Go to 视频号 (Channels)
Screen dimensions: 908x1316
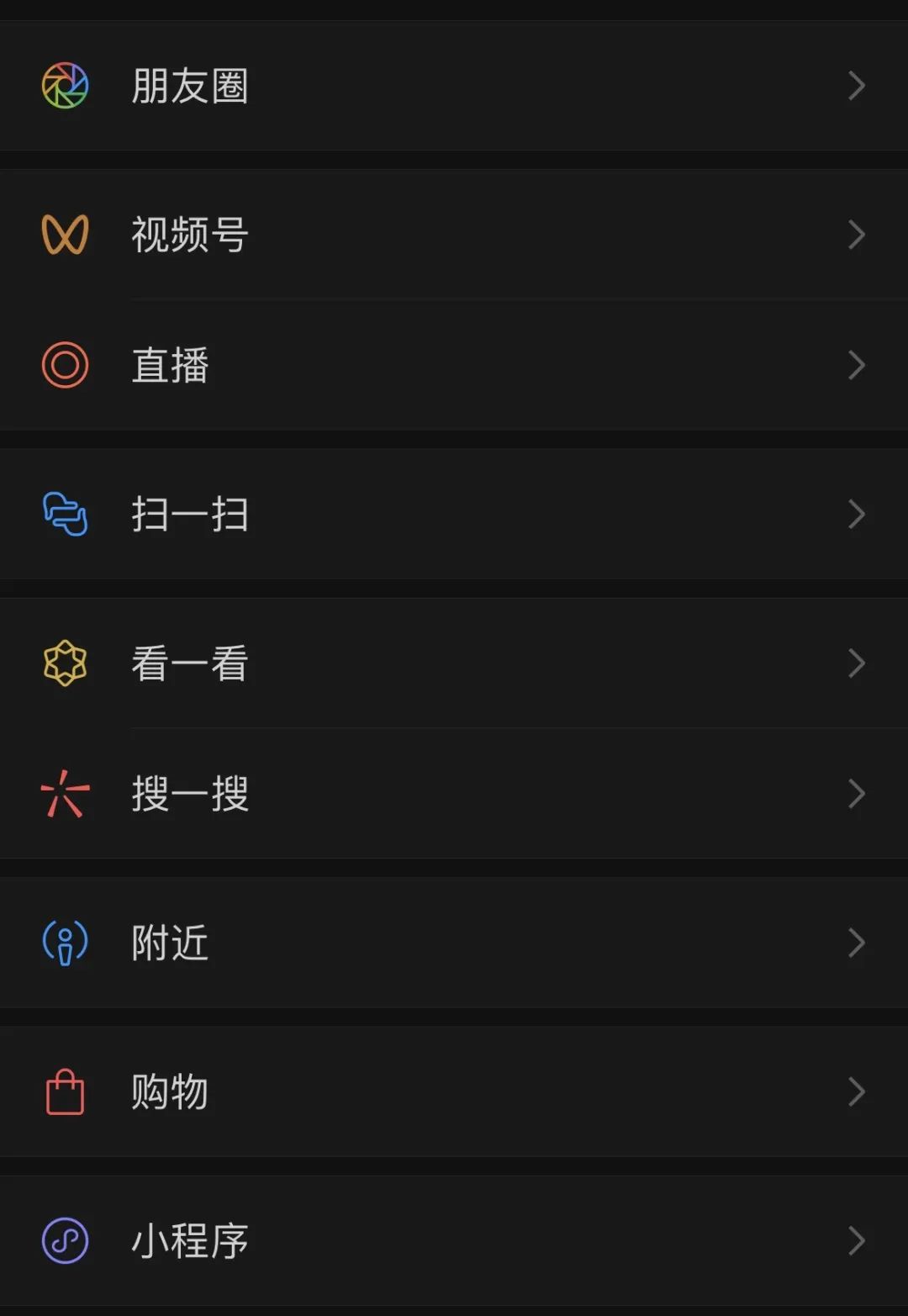pos(190,235)
